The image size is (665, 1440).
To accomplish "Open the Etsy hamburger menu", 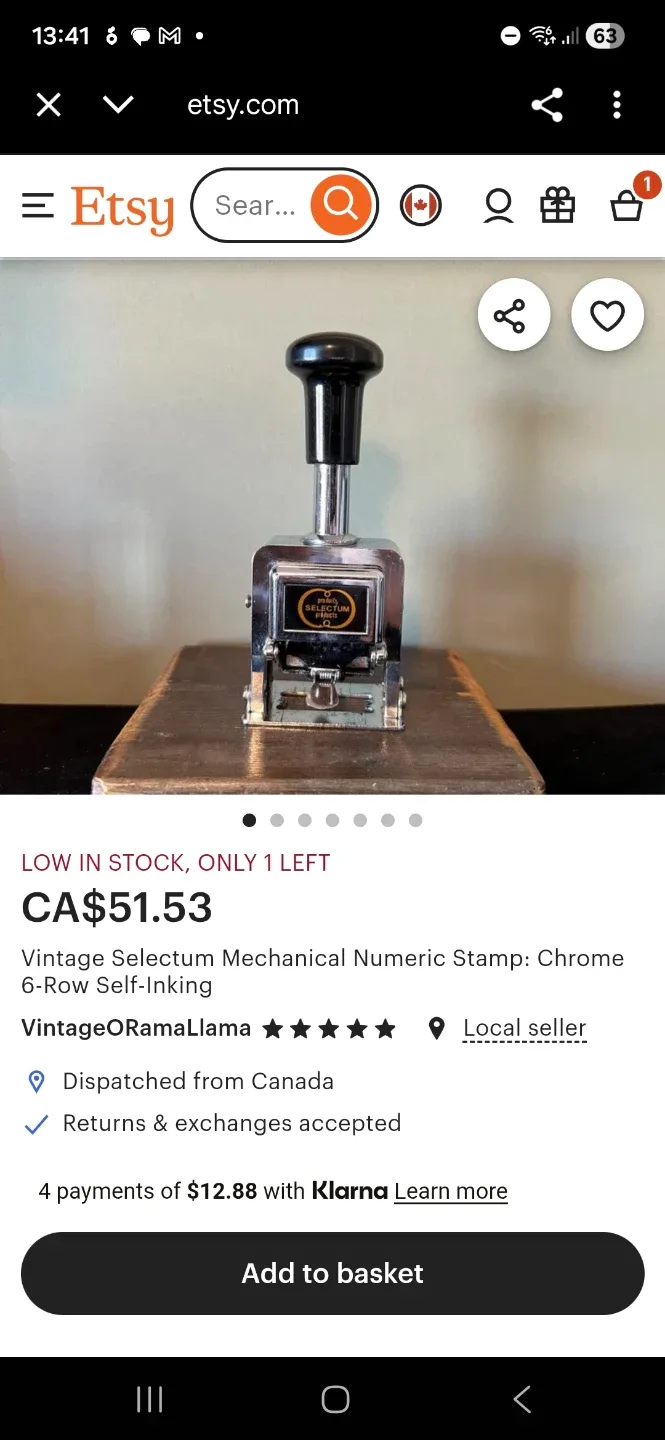I will click(38, 206).
